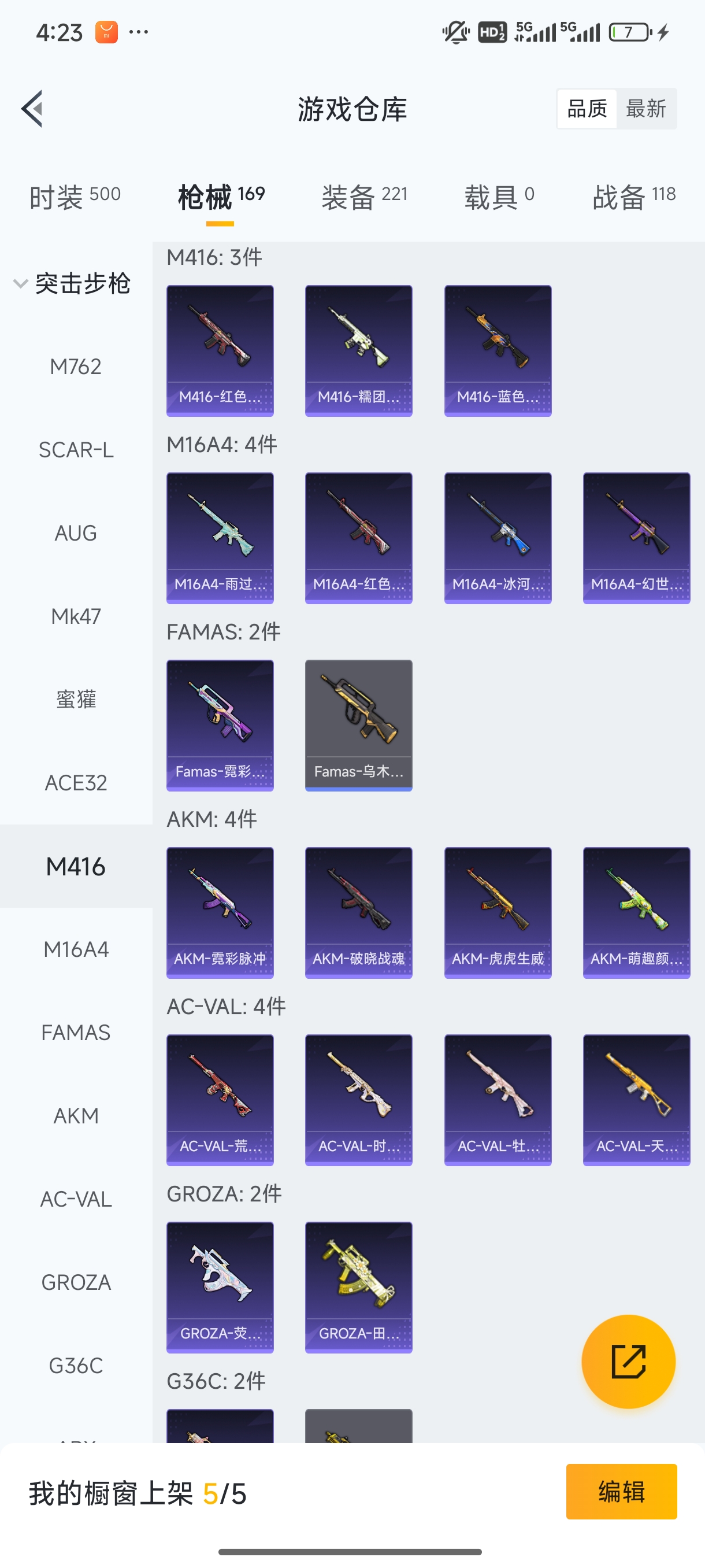Sort by 品质 (quality)
The image size is (705, 1568).
pos(587,109)
